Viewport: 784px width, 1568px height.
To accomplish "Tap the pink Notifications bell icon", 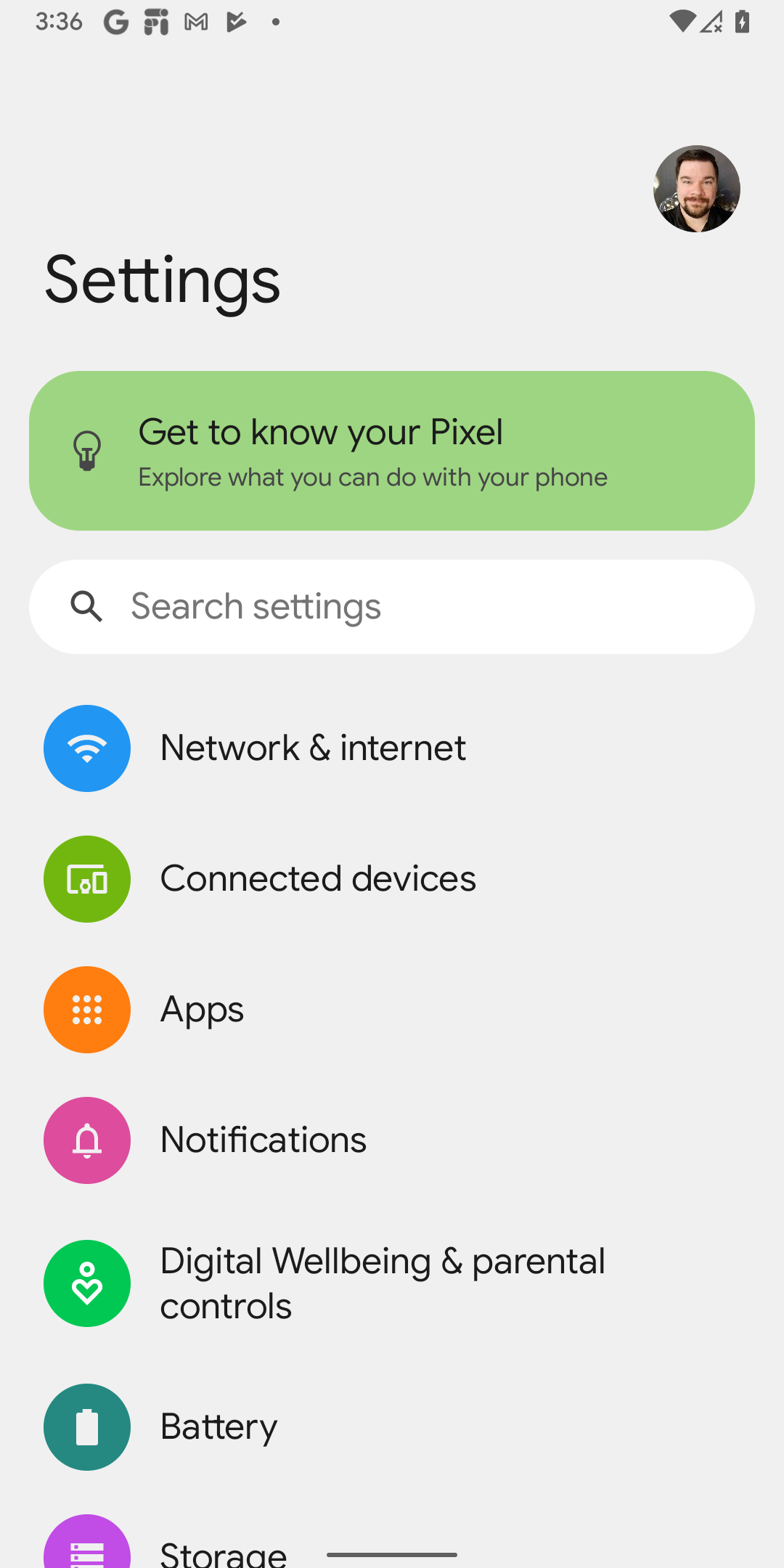I will click(86, 1140).
